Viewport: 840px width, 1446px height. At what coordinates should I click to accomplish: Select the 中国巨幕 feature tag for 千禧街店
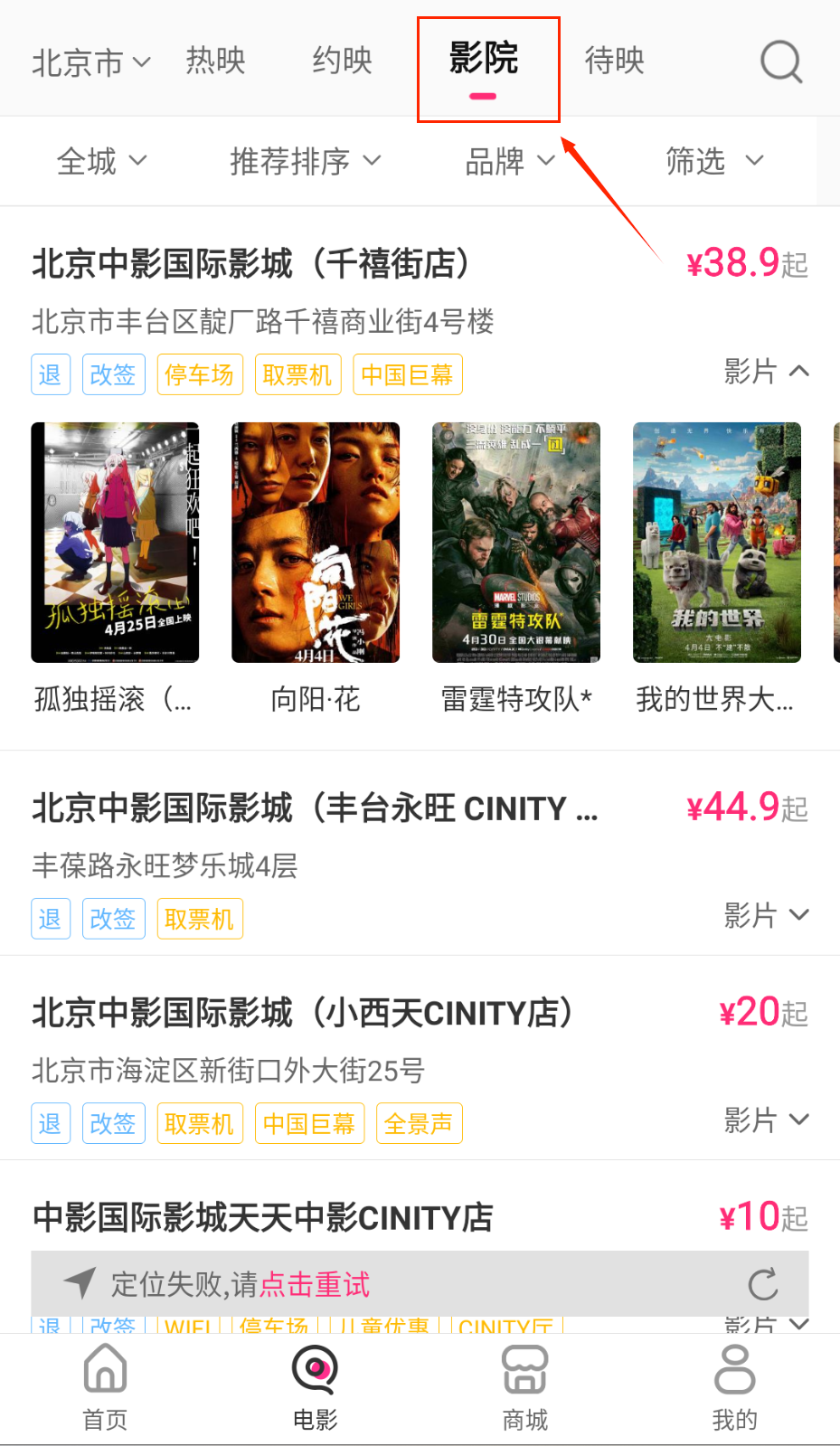407,373
